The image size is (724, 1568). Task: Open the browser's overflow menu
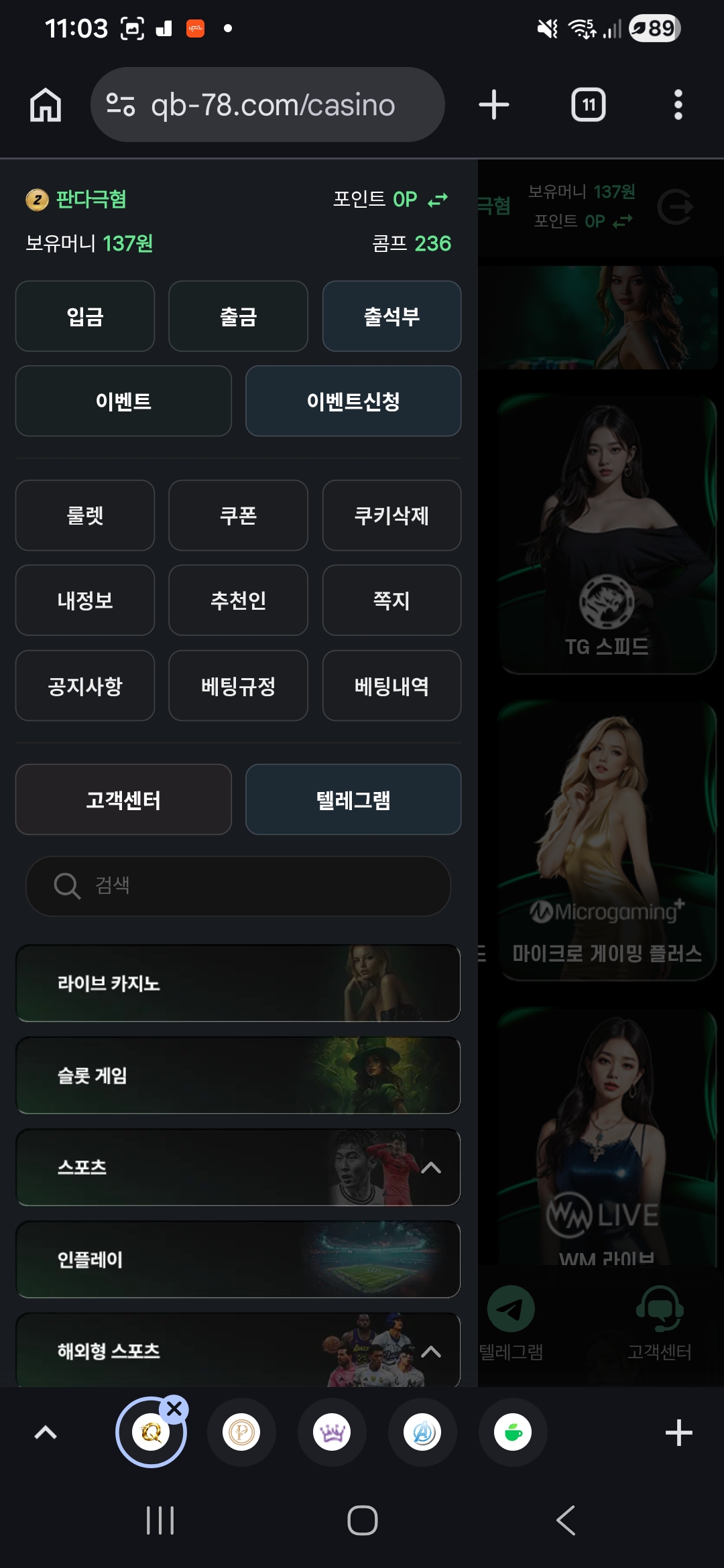pos(678,105)
